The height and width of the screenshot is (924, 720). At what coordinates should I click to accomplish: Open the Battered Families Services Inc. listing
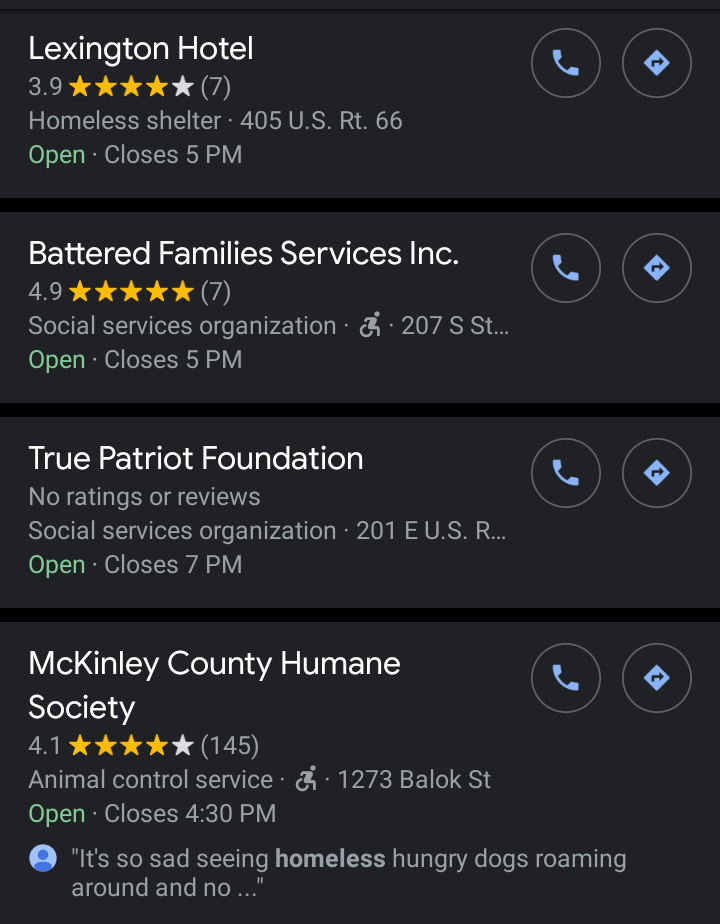[x=243, y=254]
